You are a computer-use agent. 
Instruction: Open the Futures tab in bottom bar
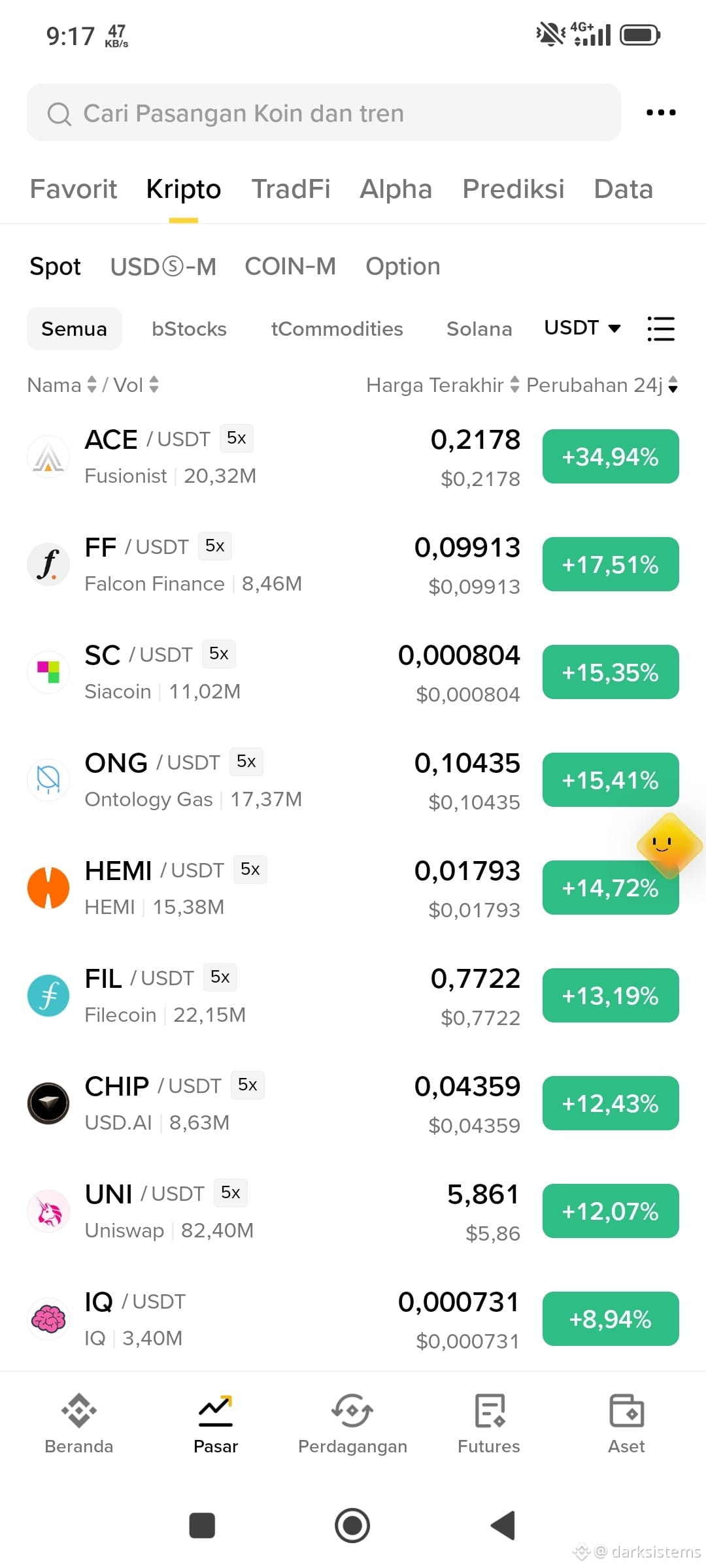[x=489, y=1424]
